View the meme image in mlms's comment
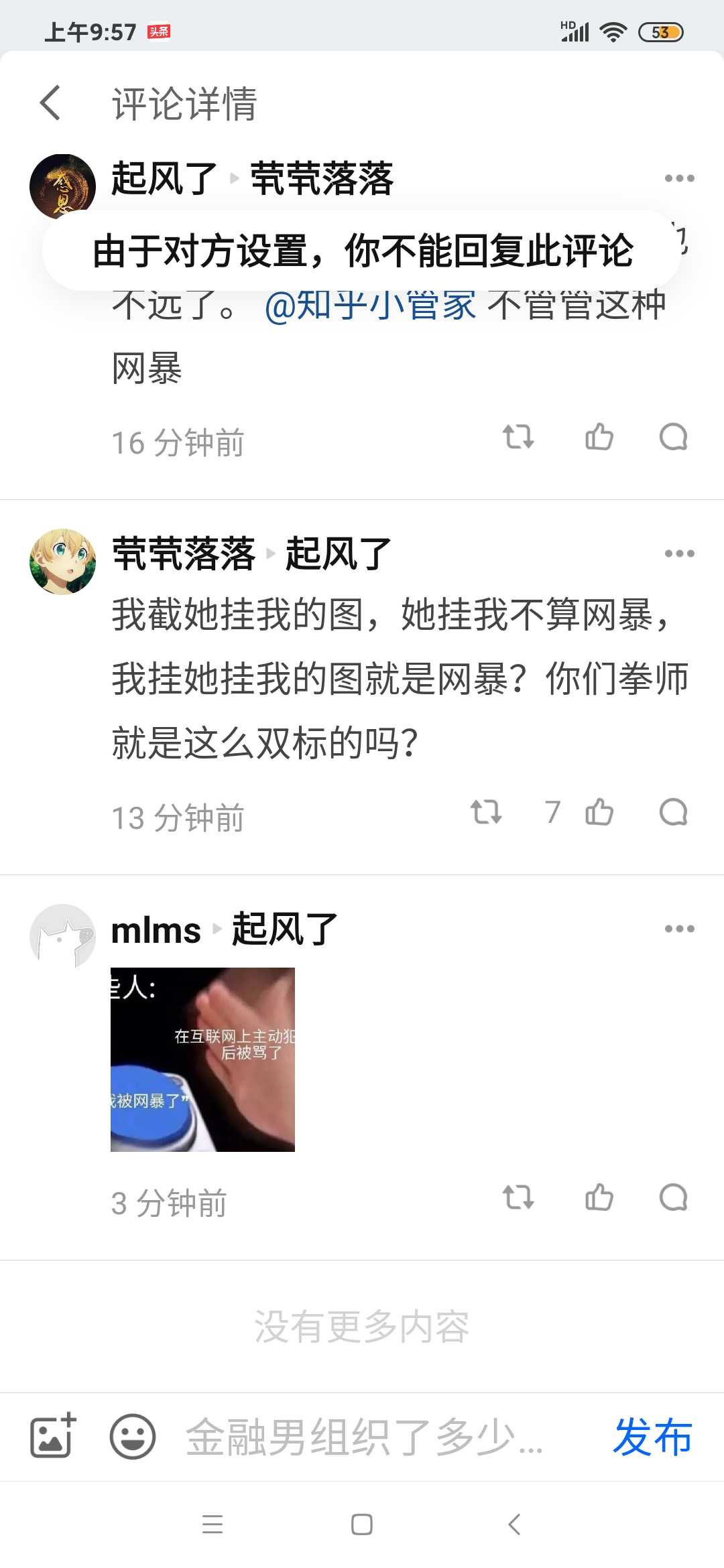The width and height of the screenshot is (724, 1568). coord(202,1059)
